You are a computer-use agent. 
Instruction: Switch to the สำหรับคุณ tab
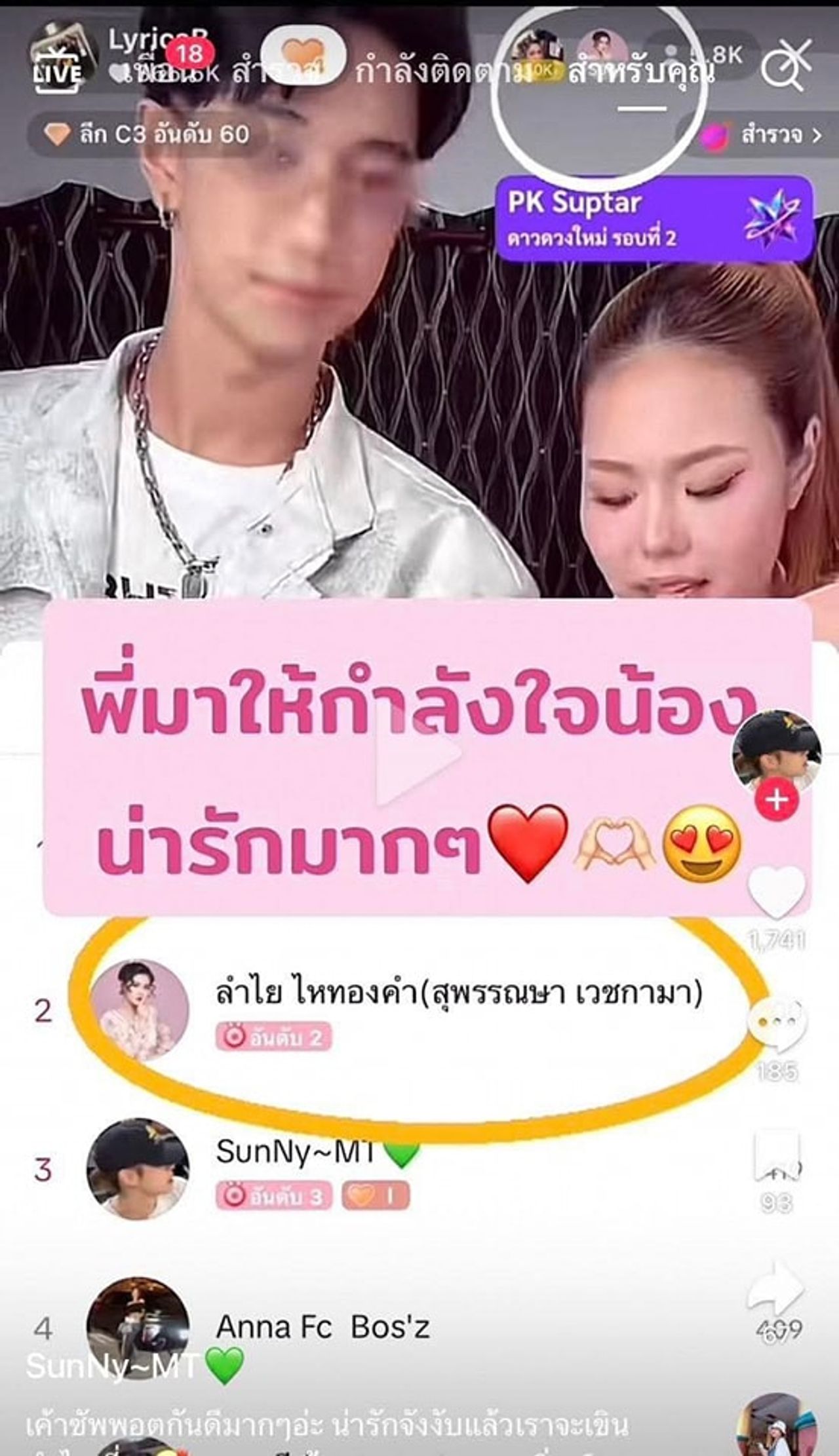pos(641,73)
